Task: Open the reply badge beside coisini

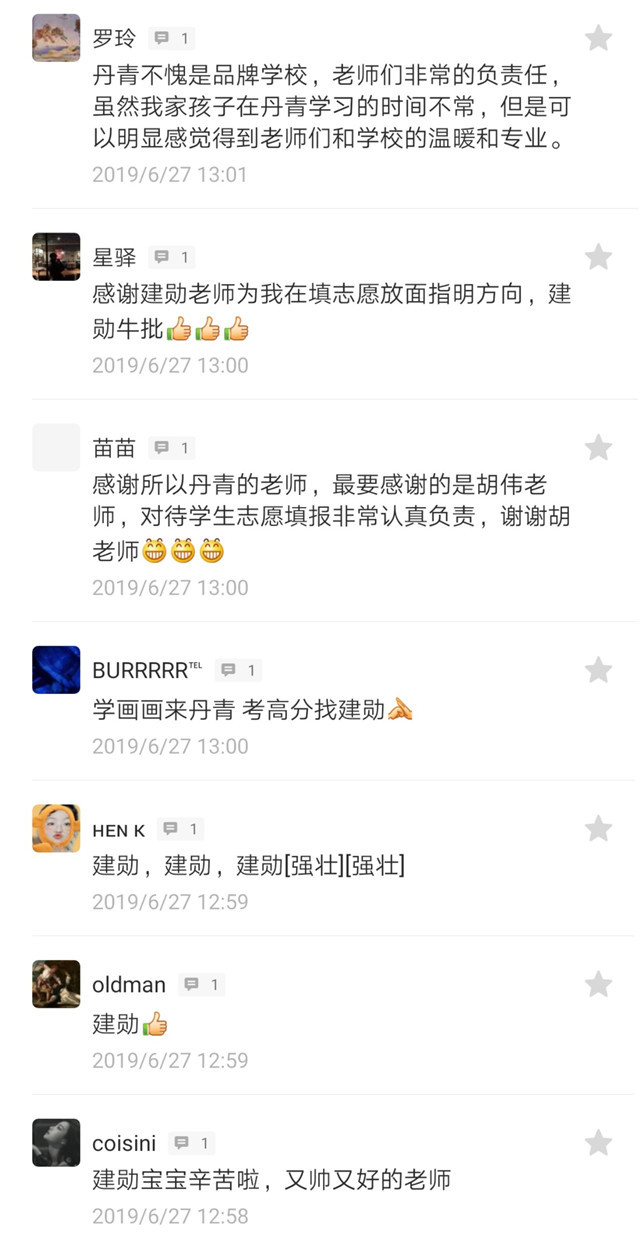Action: [x=191, y=1144]
